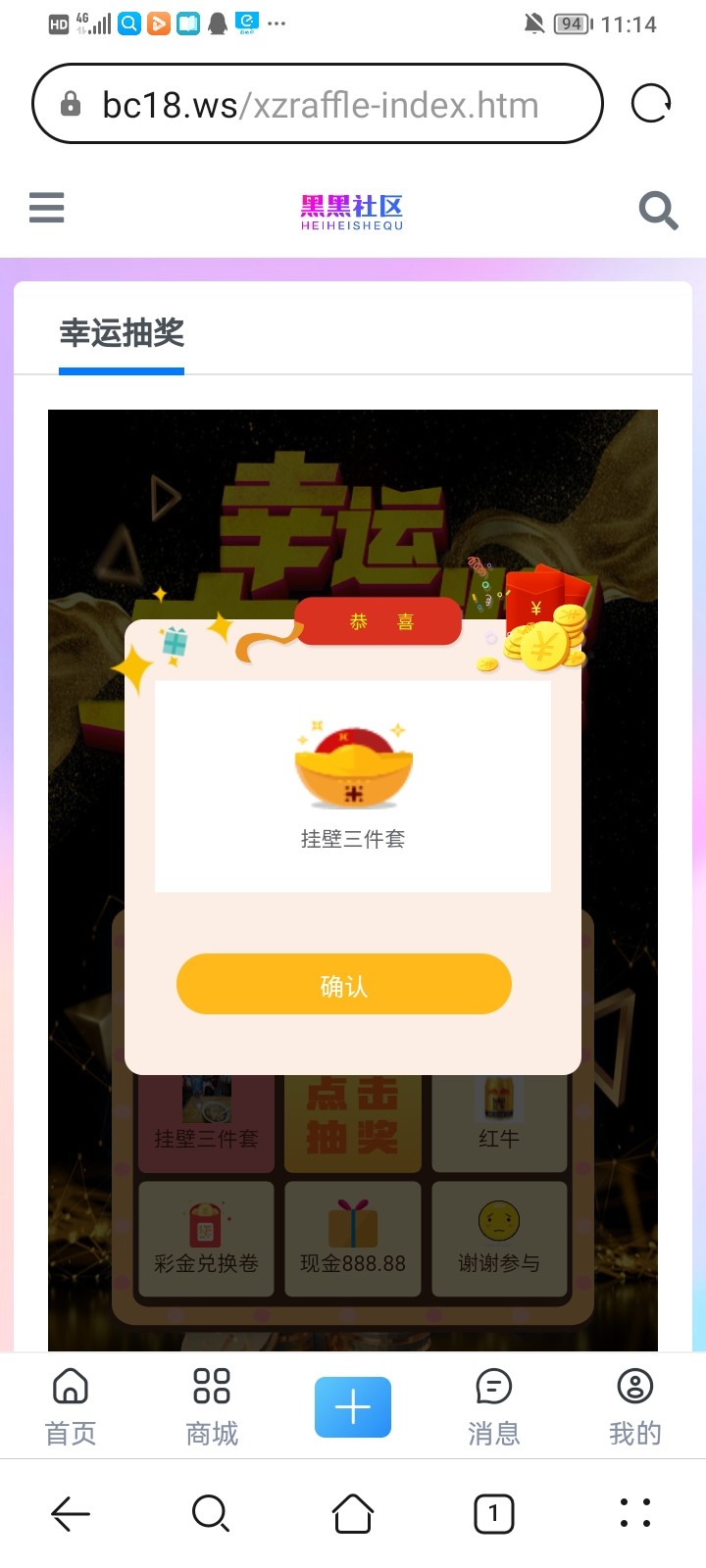The width and height of the screenshot is (706, 1568).
Task: Go to the browser home page
Action: (353, 1514)
